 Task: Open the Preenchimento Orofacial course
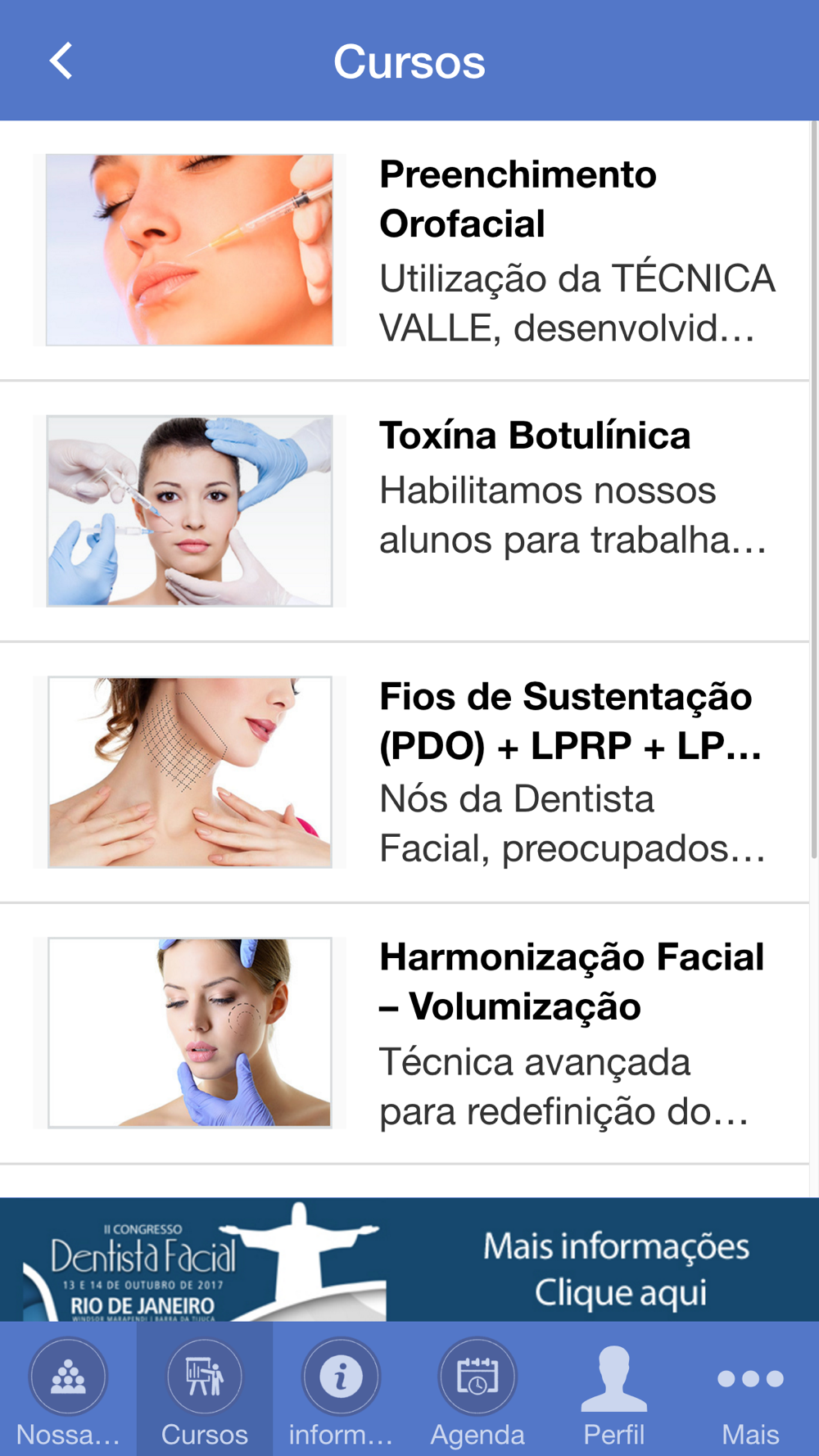pos(405,251)
